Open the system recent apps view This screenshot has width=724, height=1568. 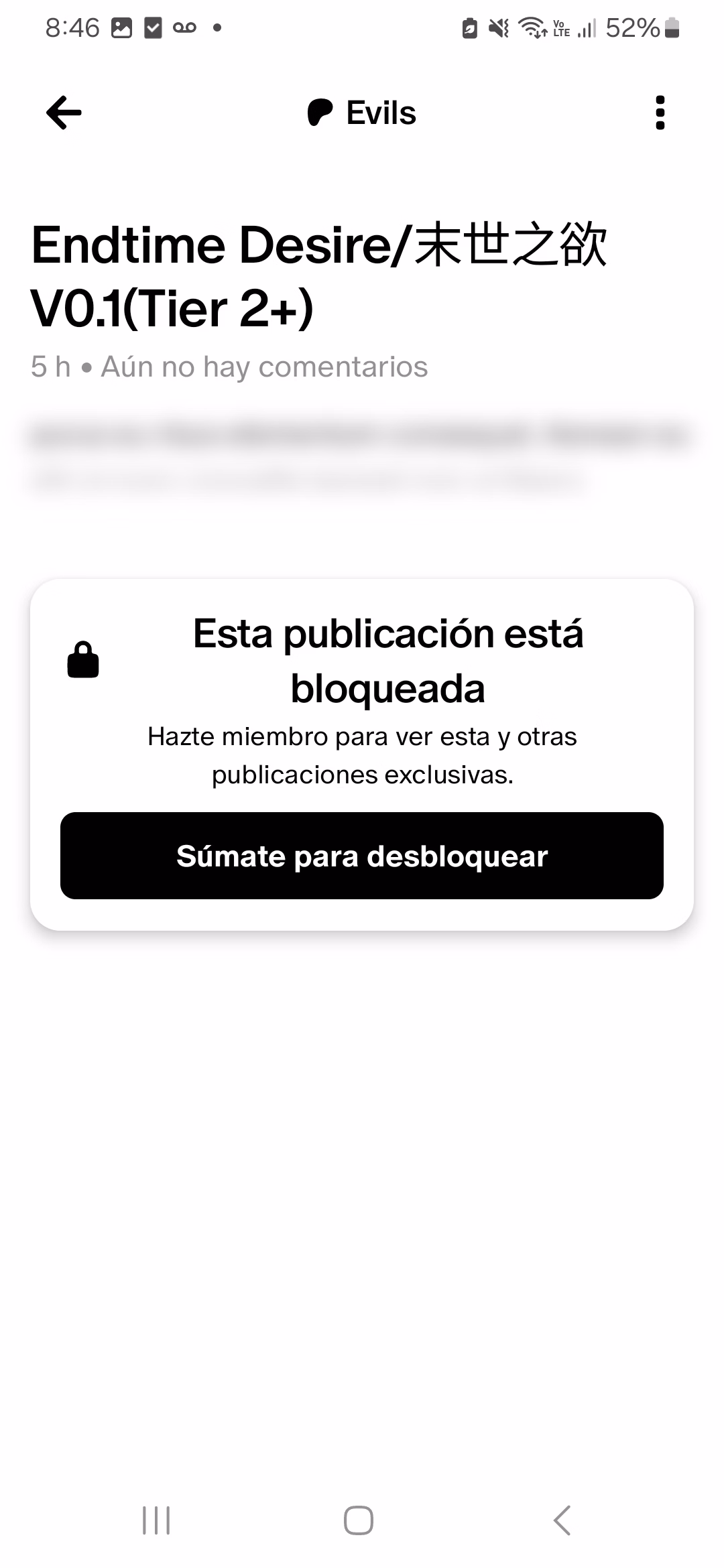[x=156, y=1520]
